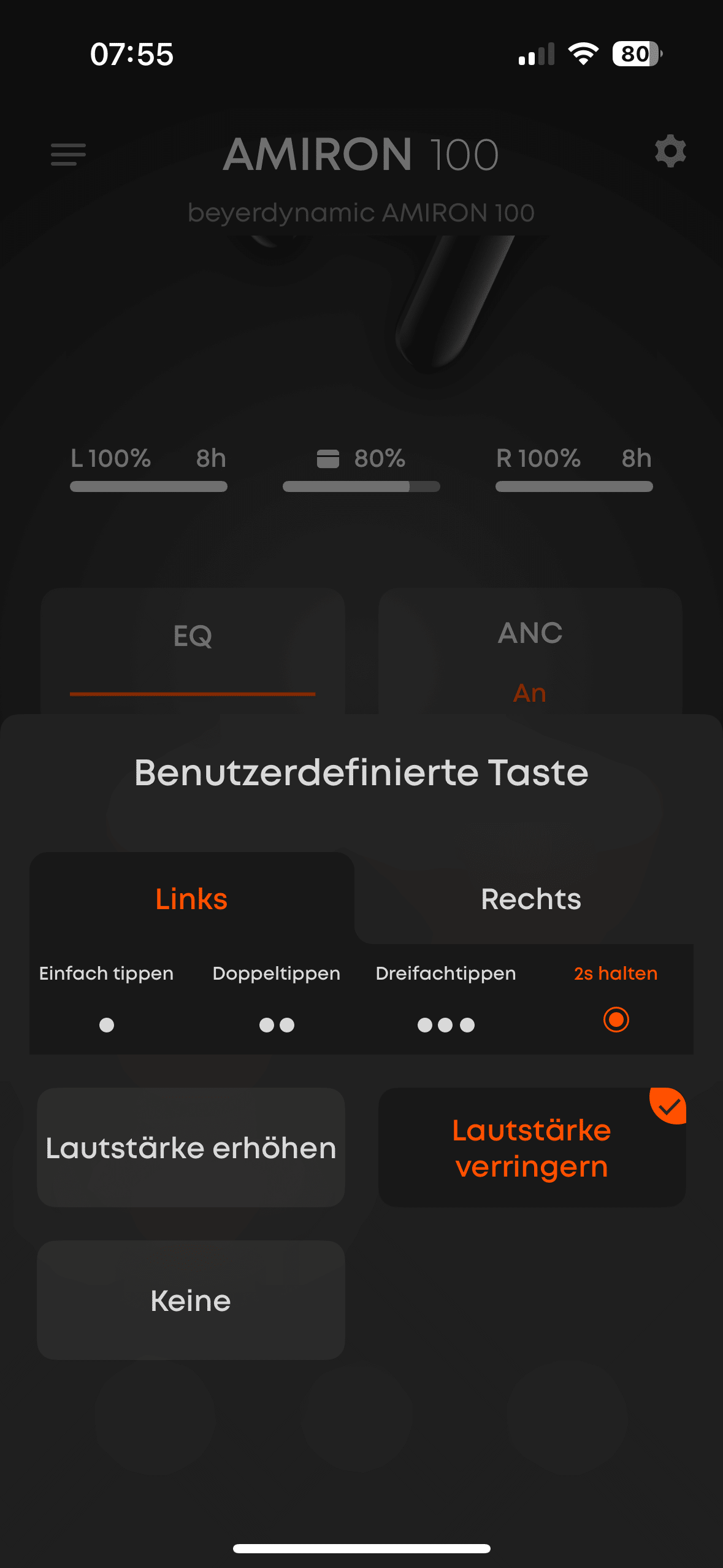Screen dimensions: 723x1568
Task: Open the settings gear icon
Action: coord(670,152)
